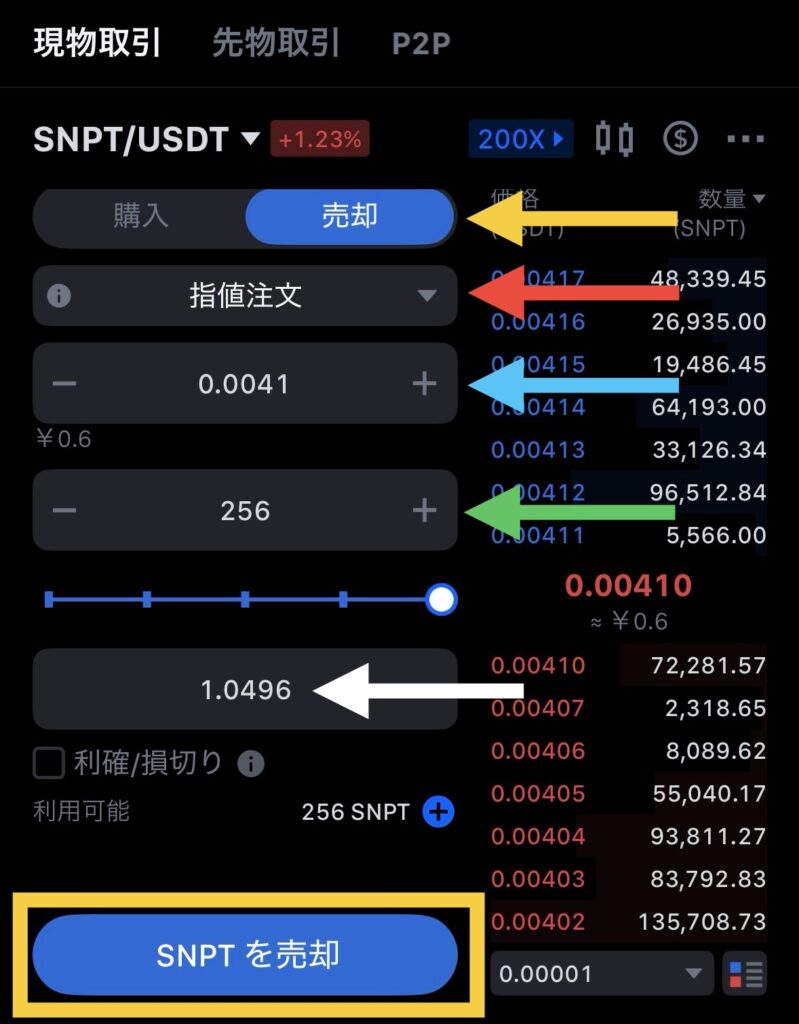Switch to the P2P tab

[421, 46]
